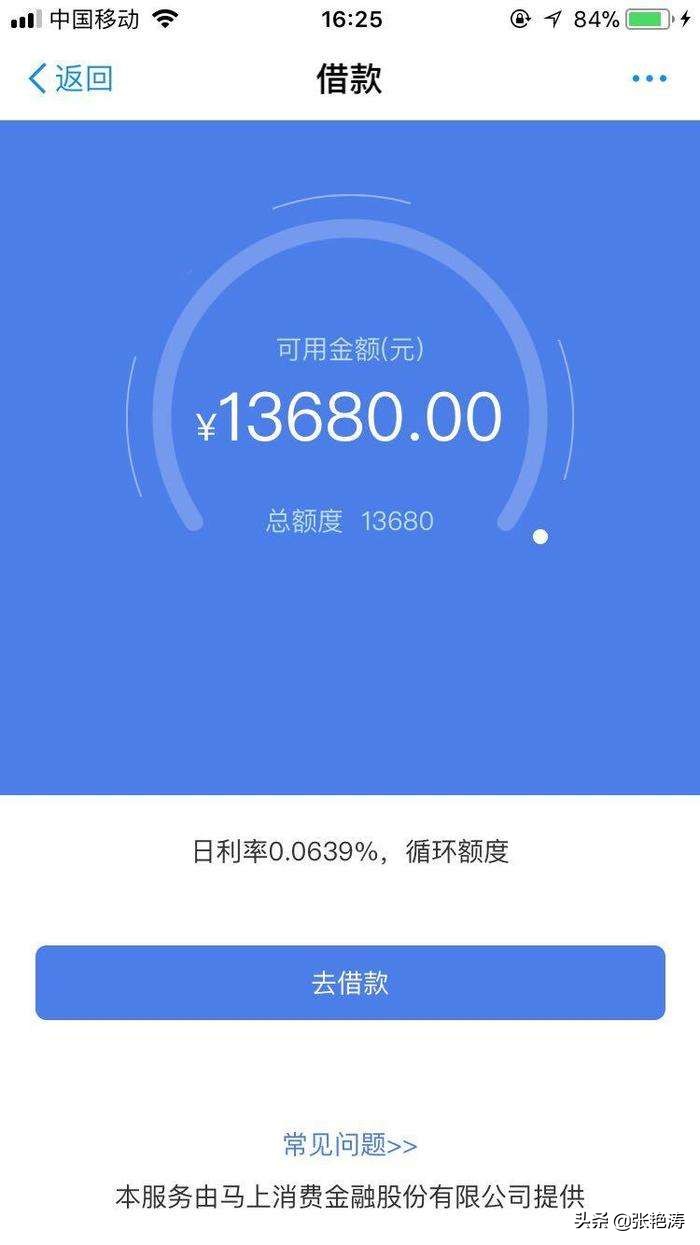Screen dimensions: 700x1245
Task: Open the three-dot overflow menu
Action: pos(648,79)
